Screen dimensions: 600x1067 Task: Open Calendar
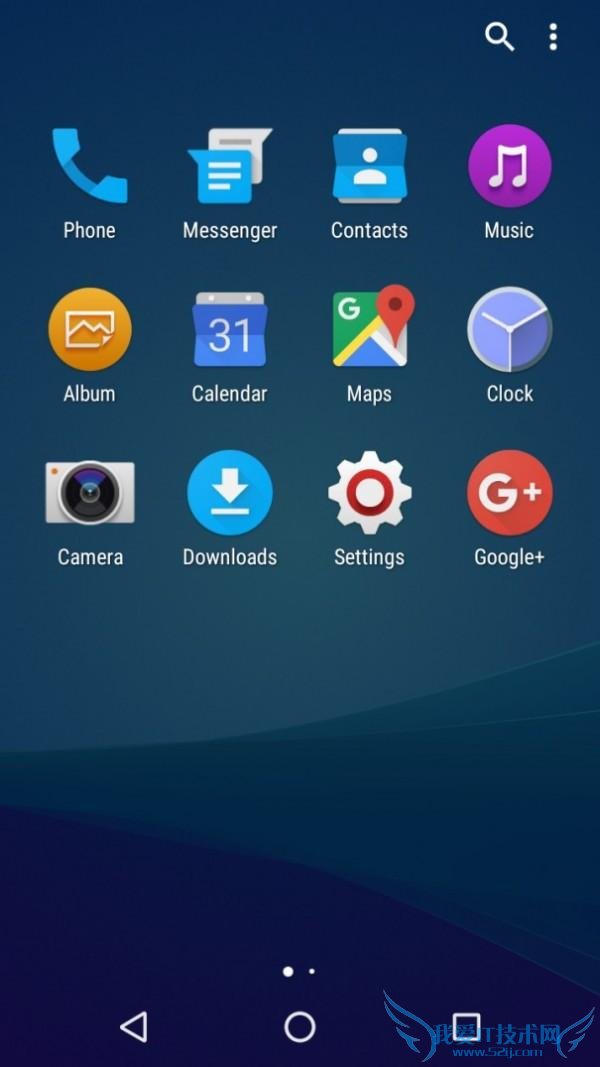229,330
